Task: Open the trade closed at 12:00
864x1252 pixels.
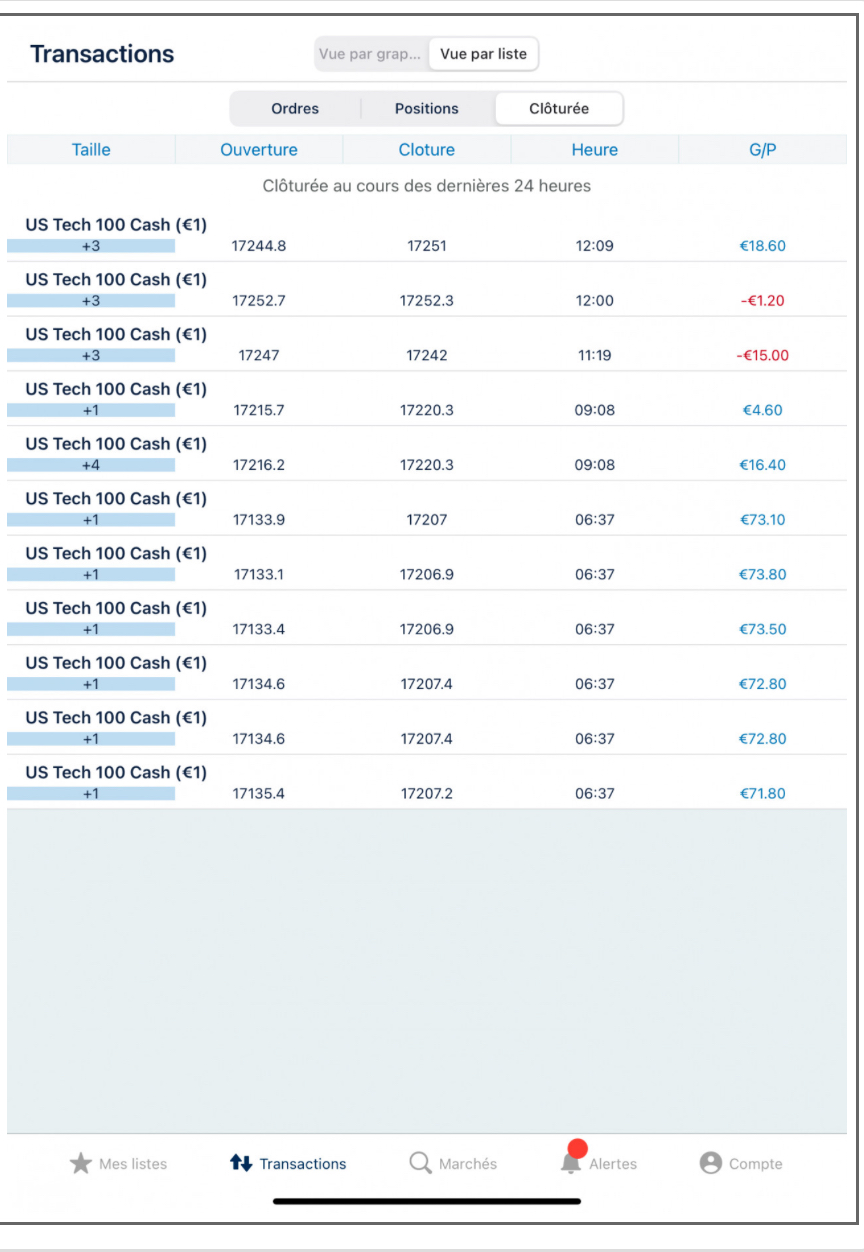Action: pyautogui.click(x=427, y=290)
